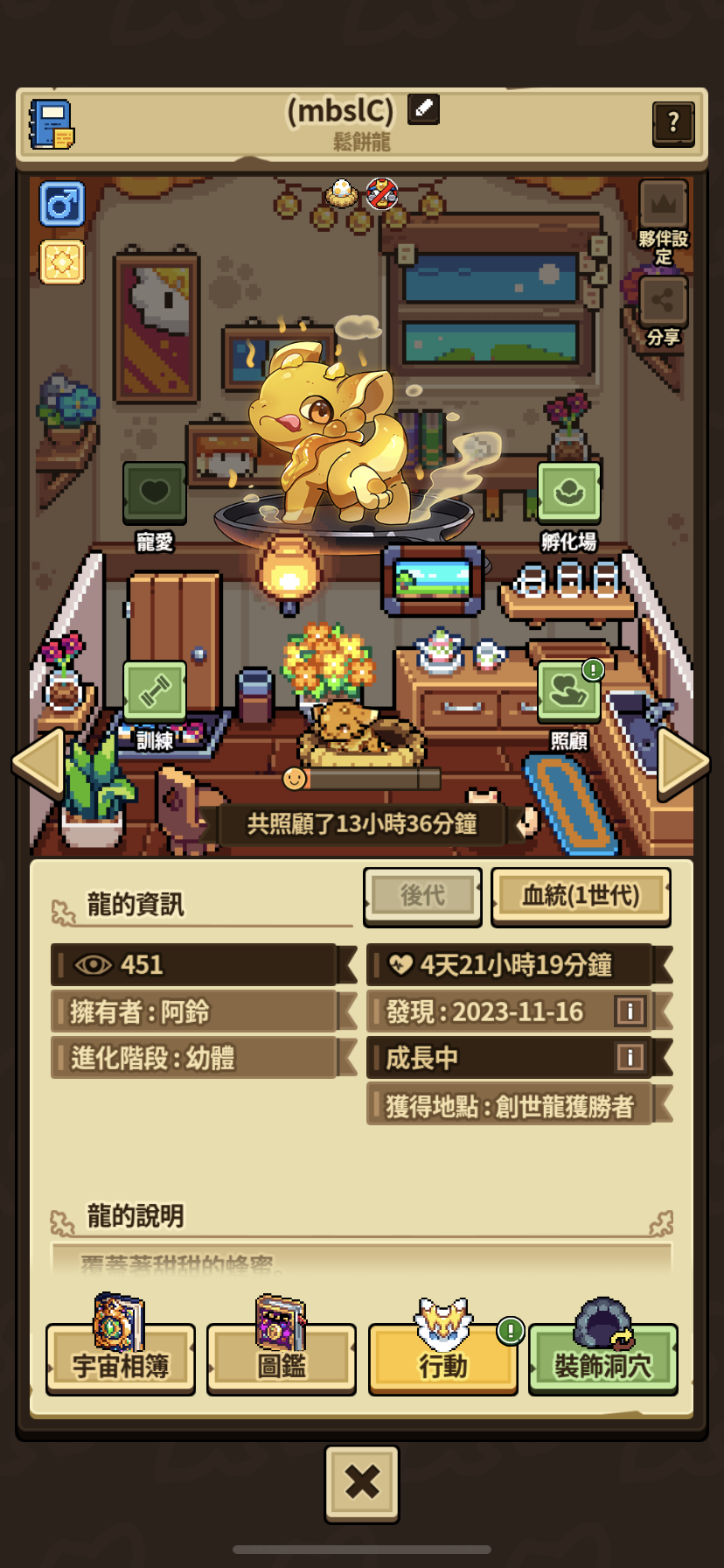
Task: Open 夥伴設定 partner settings
Action: [663, 222]
